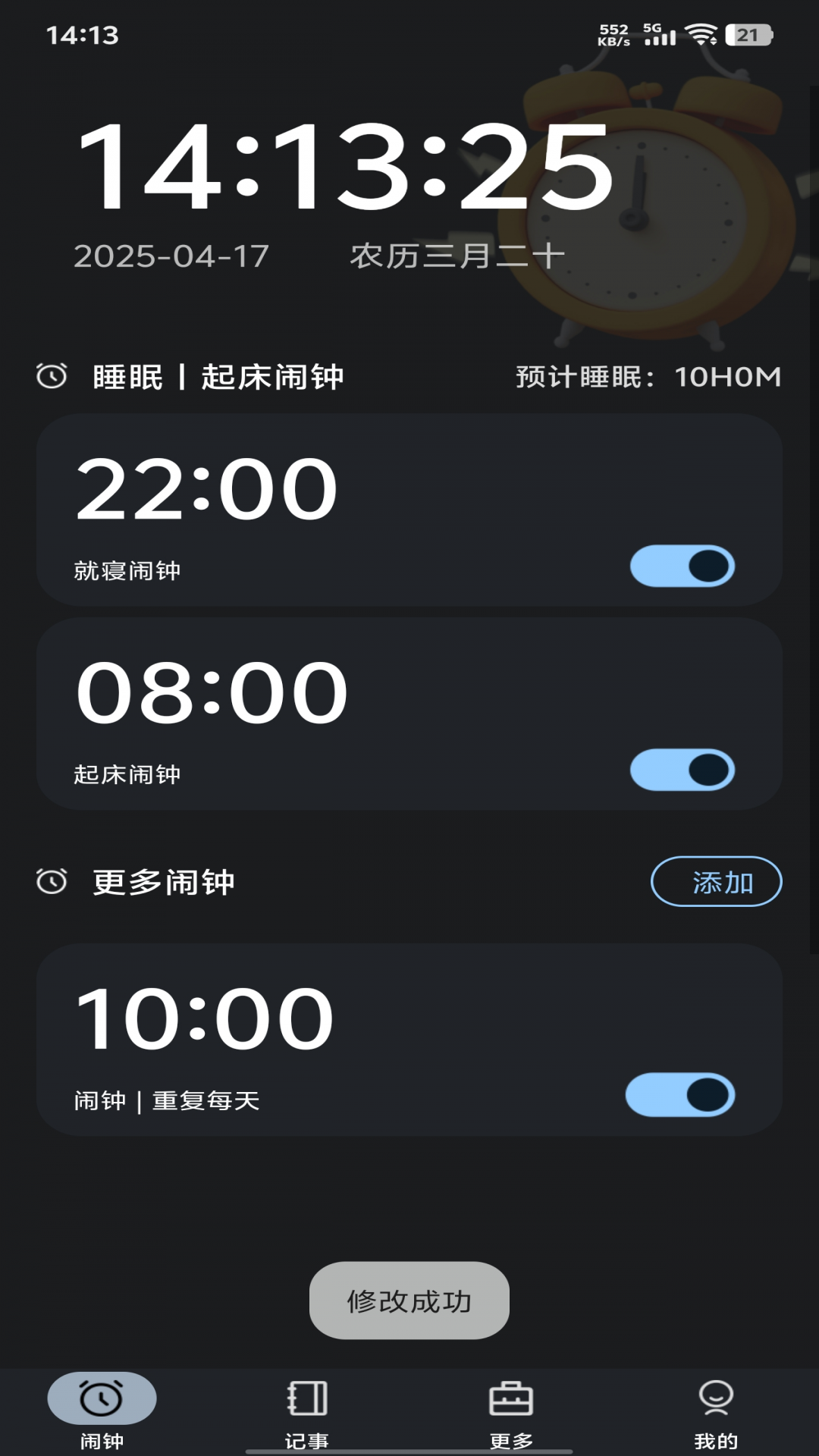Viewport: 819px width, 1456px height.
Task: Tap the 农历三月二十 lunar date text
Action: (458, 256)
